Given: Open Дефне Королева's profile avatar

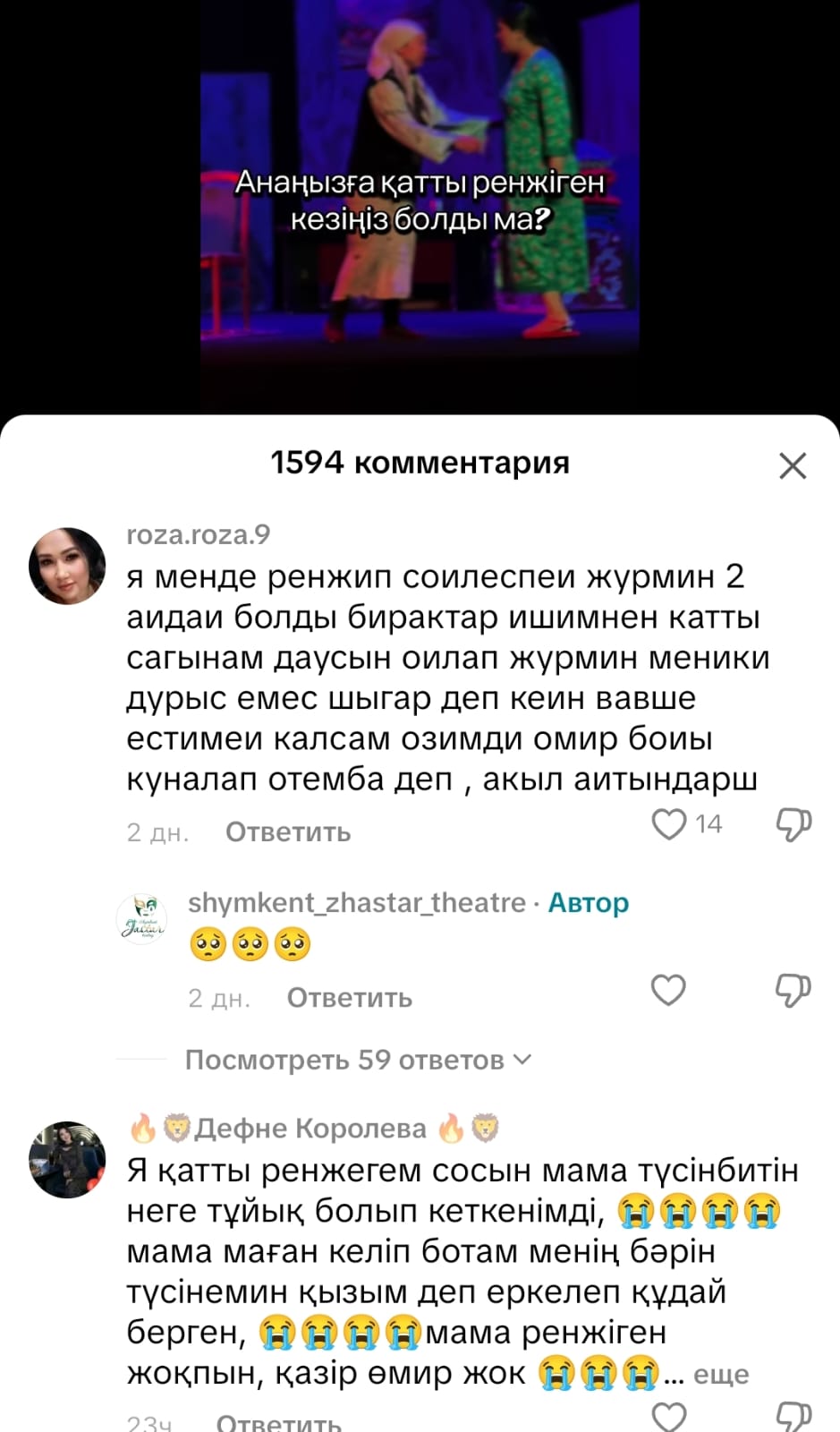Looking at the screenshot, I should (x=67, y=1159).
